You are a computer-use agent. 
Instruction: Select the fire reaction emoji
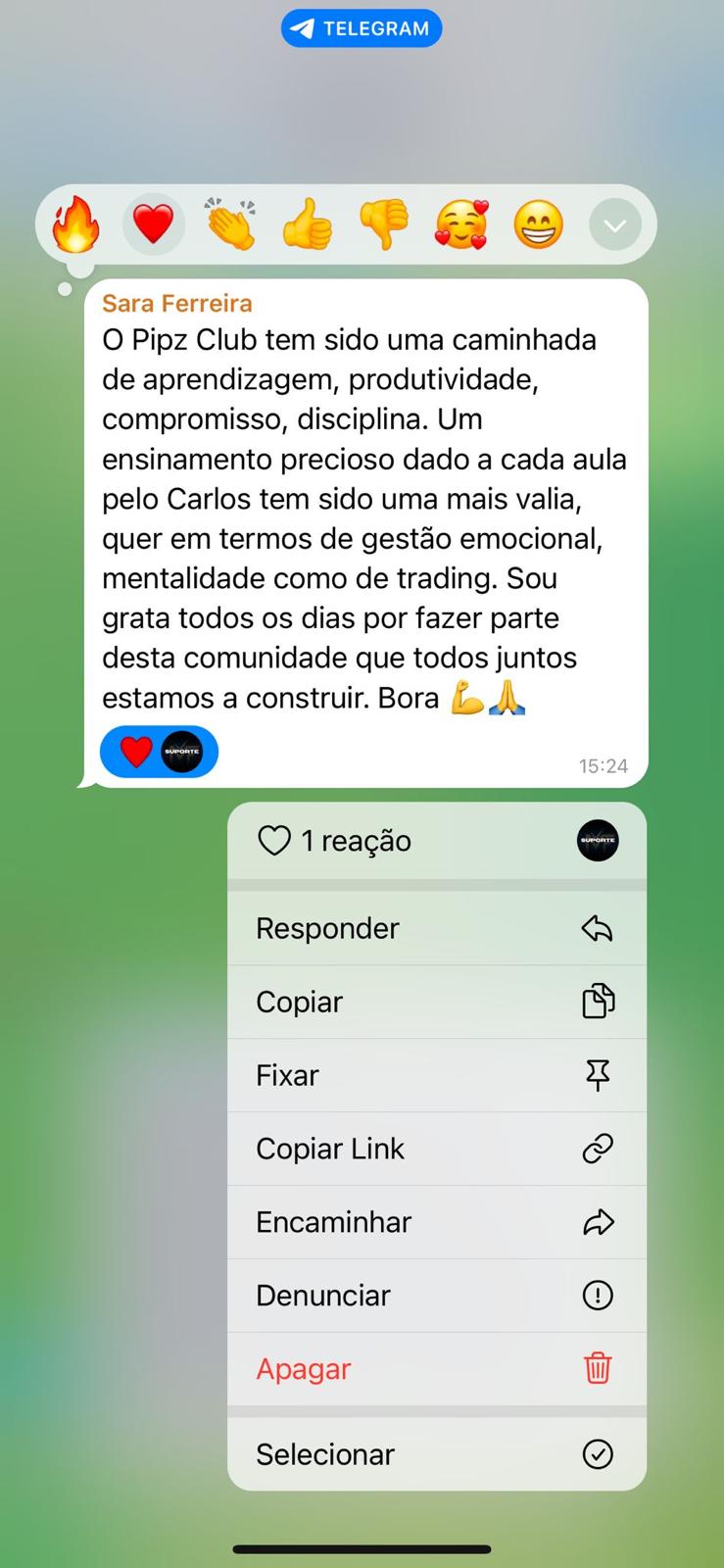point(74,223)
